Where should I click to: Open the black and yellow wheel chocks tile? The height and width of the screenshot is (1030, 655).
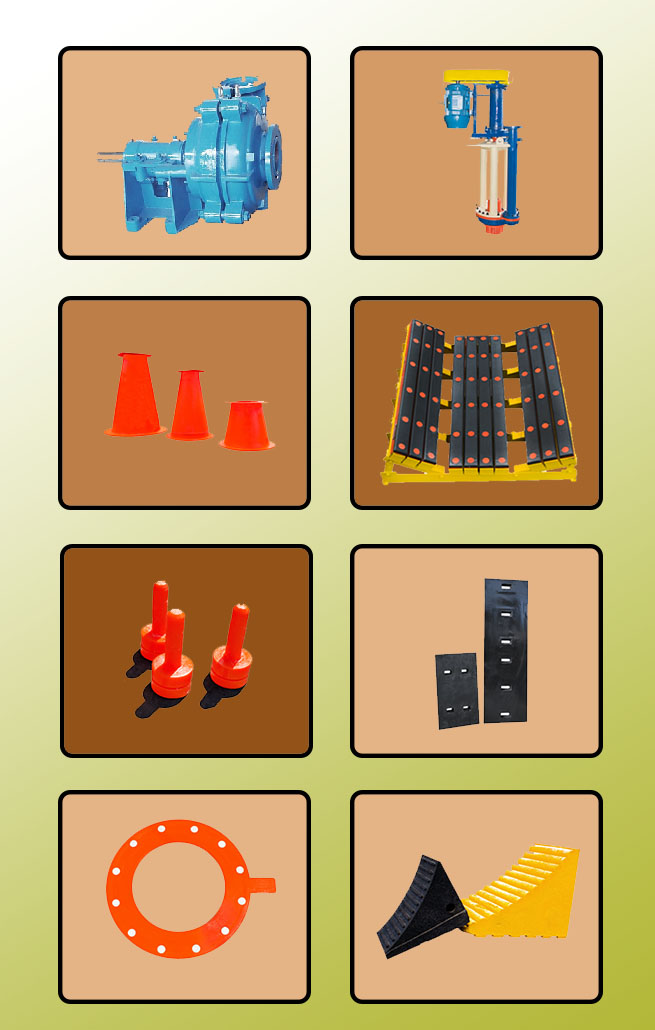(x=476, y=897)
